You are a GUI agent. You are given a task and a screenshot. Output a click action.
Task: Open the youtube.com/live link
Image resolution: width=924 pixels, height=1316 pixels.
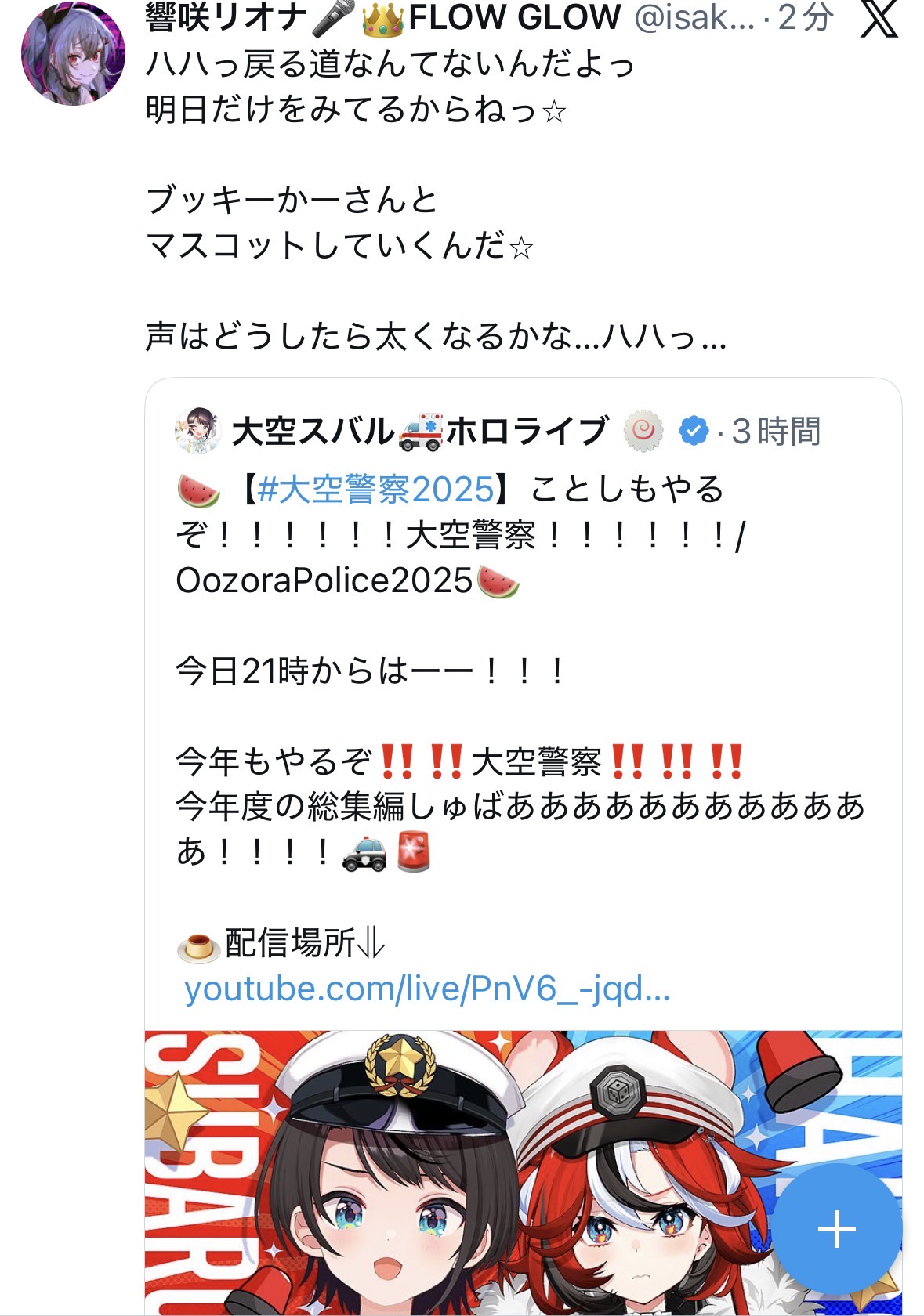point(427,989)
